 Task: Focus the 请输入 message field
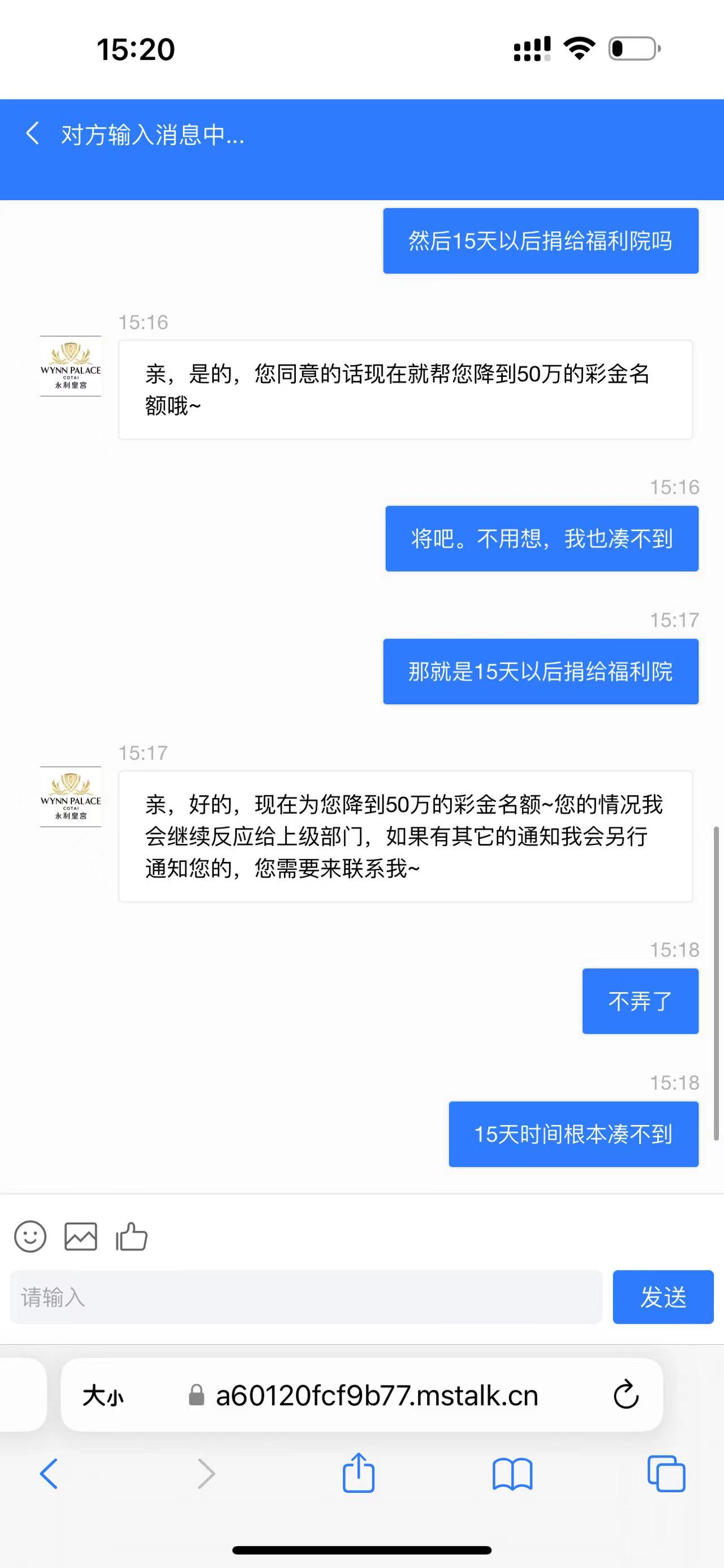[305, 1297]
